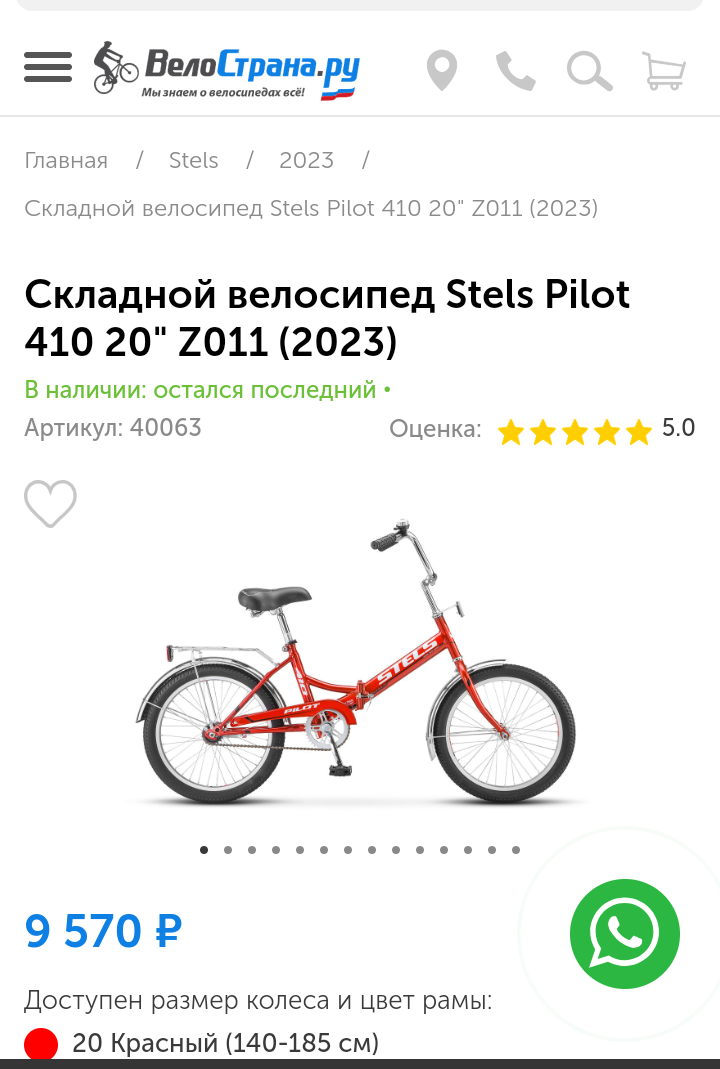This screenshot has width=720, height=1069.
Task: Go to the ВелоСтрана.ру home logo
Action: point(226,69)
